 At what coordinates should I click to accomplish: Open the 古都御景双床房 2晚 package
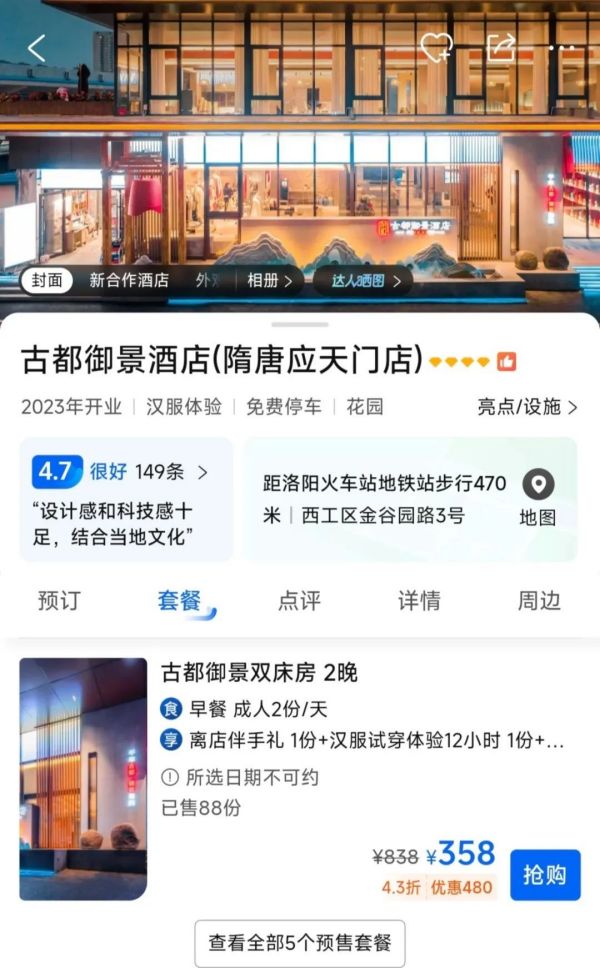pos(259,672)
